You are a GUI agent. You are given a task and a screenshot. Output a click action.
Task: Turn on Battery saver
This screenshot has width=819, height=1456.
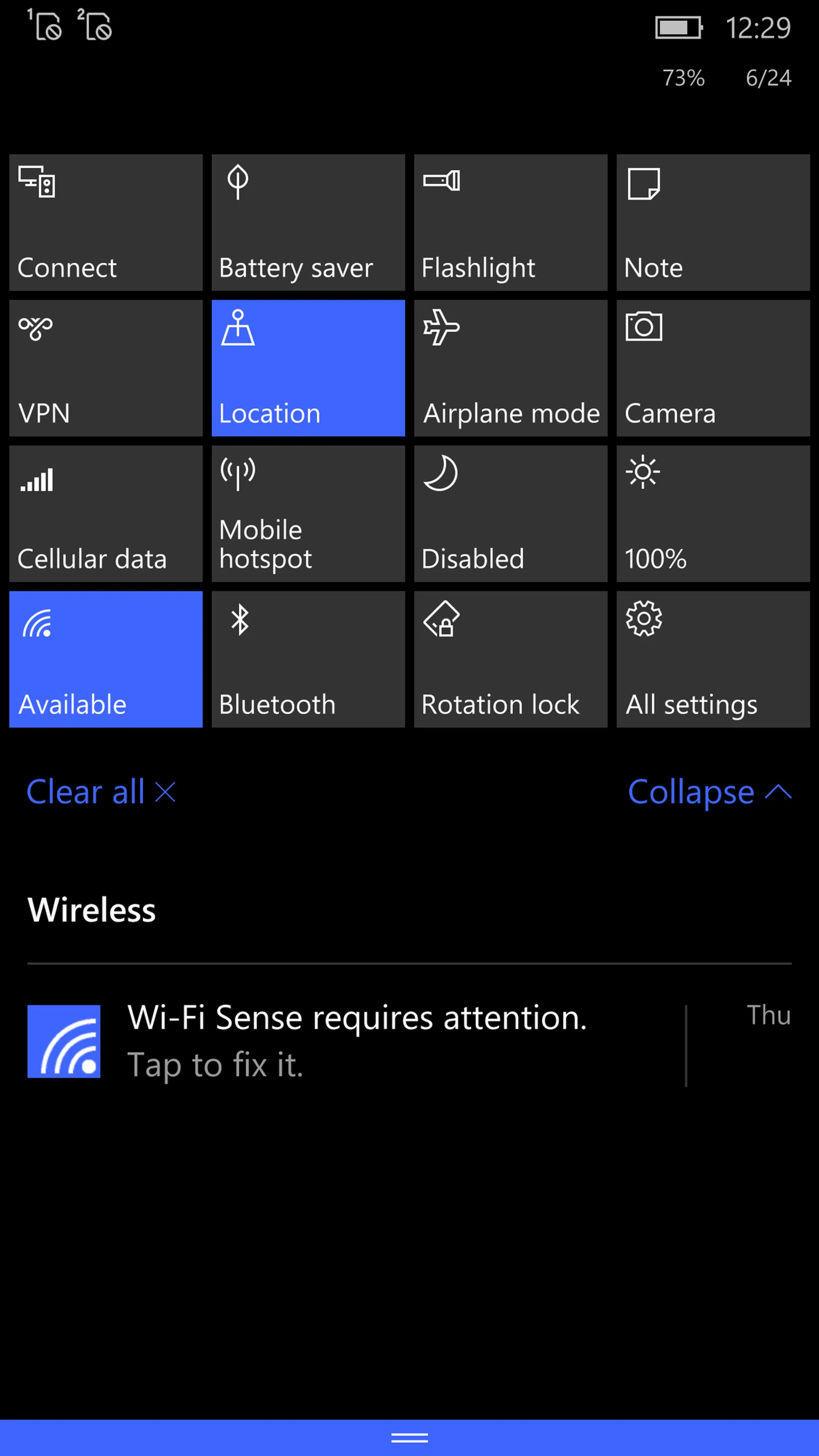(x=308, y=223)
